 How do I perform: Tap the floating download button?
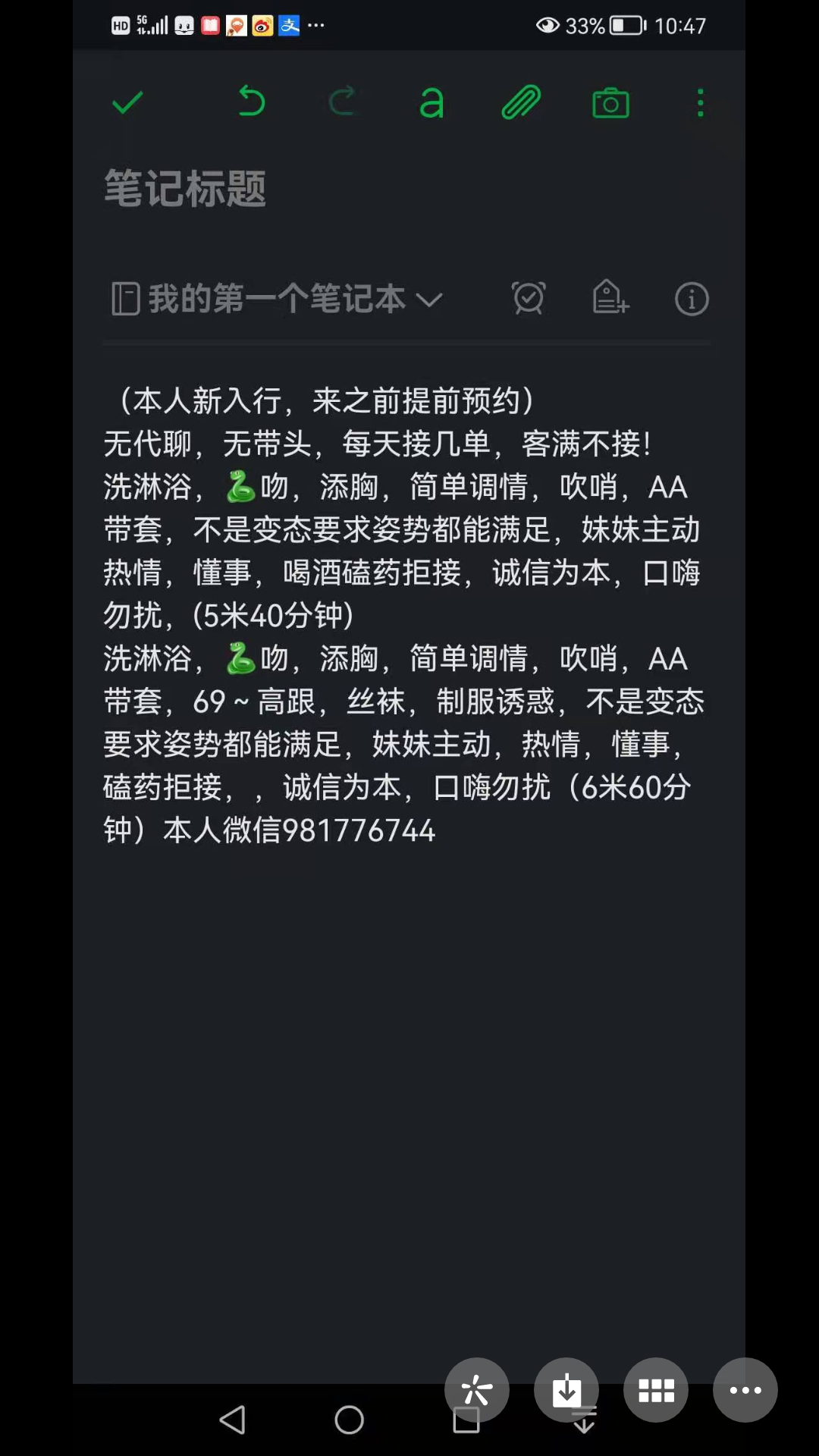click(x=566, y=1390)
